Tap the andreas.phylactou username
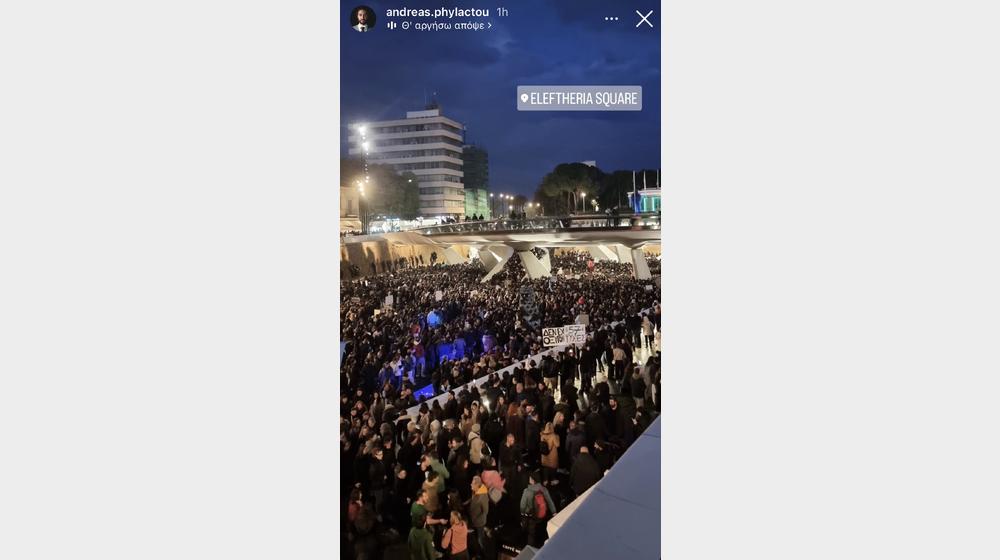The image size is (1000, 560). coord(437,12)
